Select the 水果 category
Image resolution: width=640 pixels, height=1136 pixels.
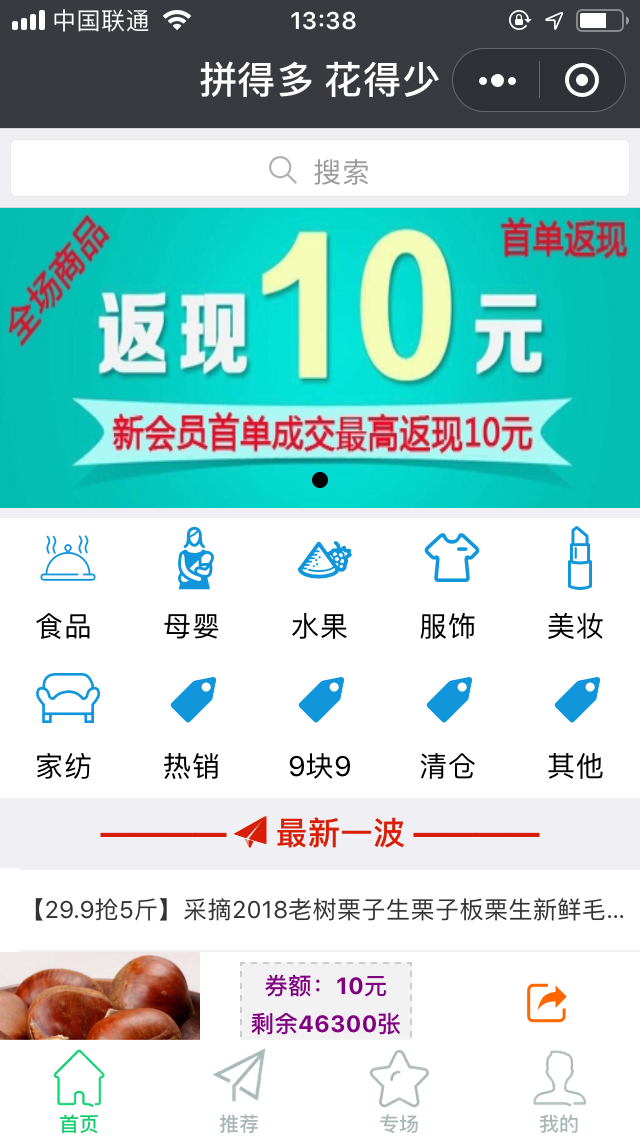click(x=320, y=586)
